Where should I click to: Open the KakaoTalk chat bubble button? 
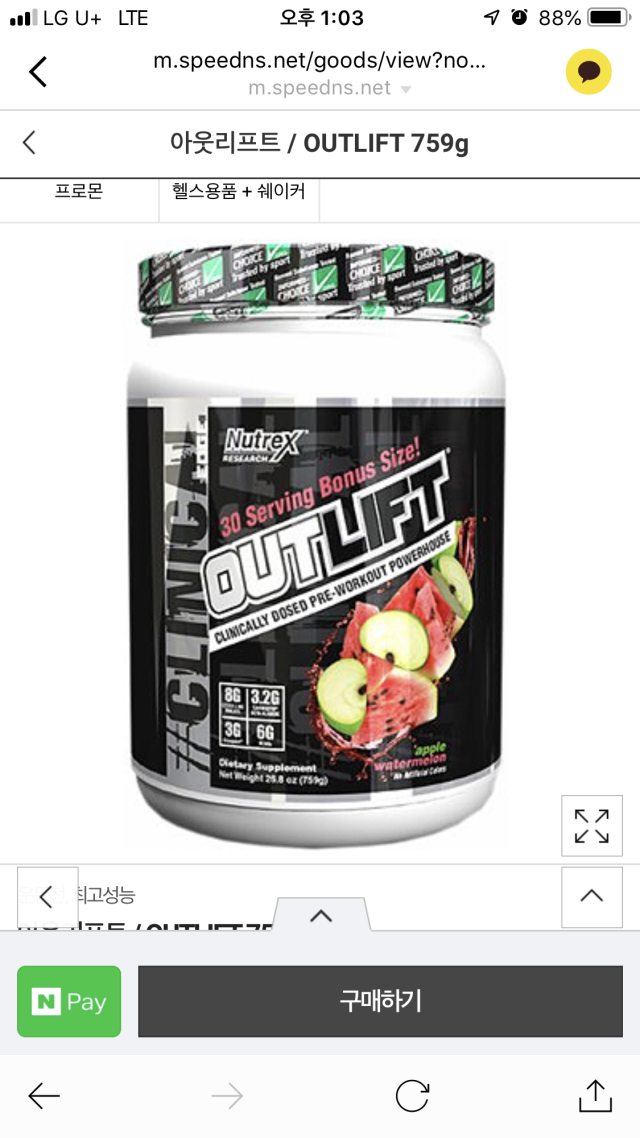pos(588,72)
